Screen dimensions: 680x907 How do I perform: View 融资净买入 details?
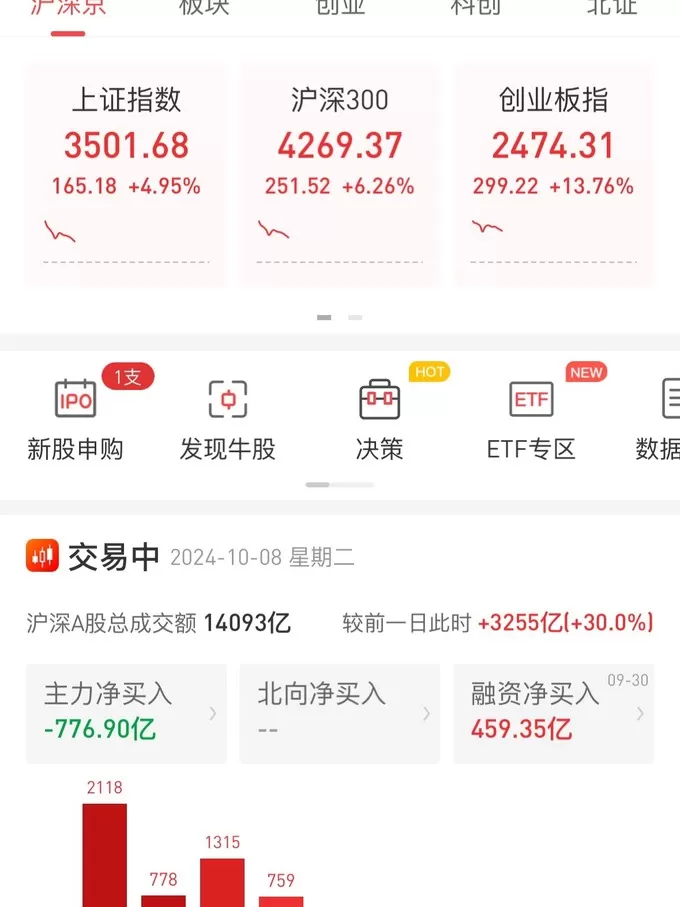[x=553, y=713]
